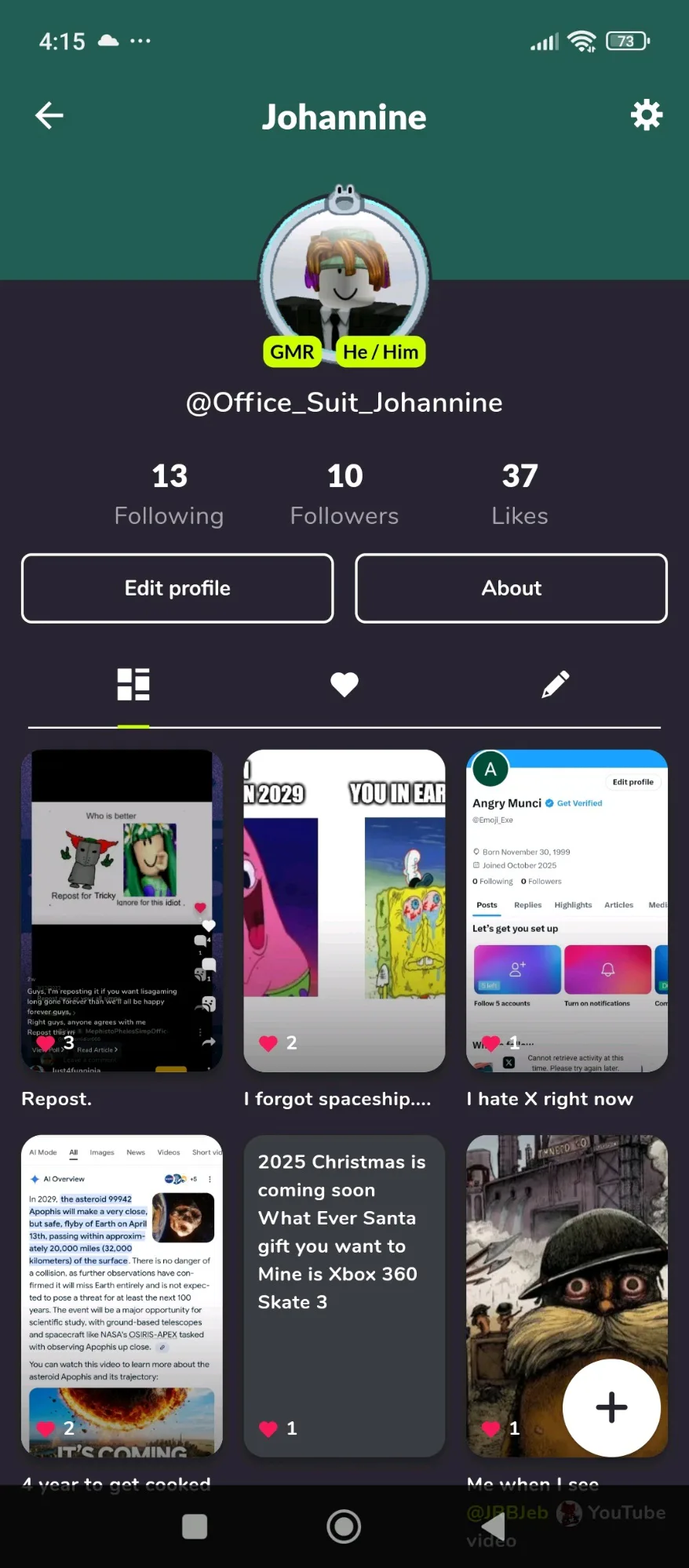Open the 2025 Christmas text post

[x=344, y=1294]
